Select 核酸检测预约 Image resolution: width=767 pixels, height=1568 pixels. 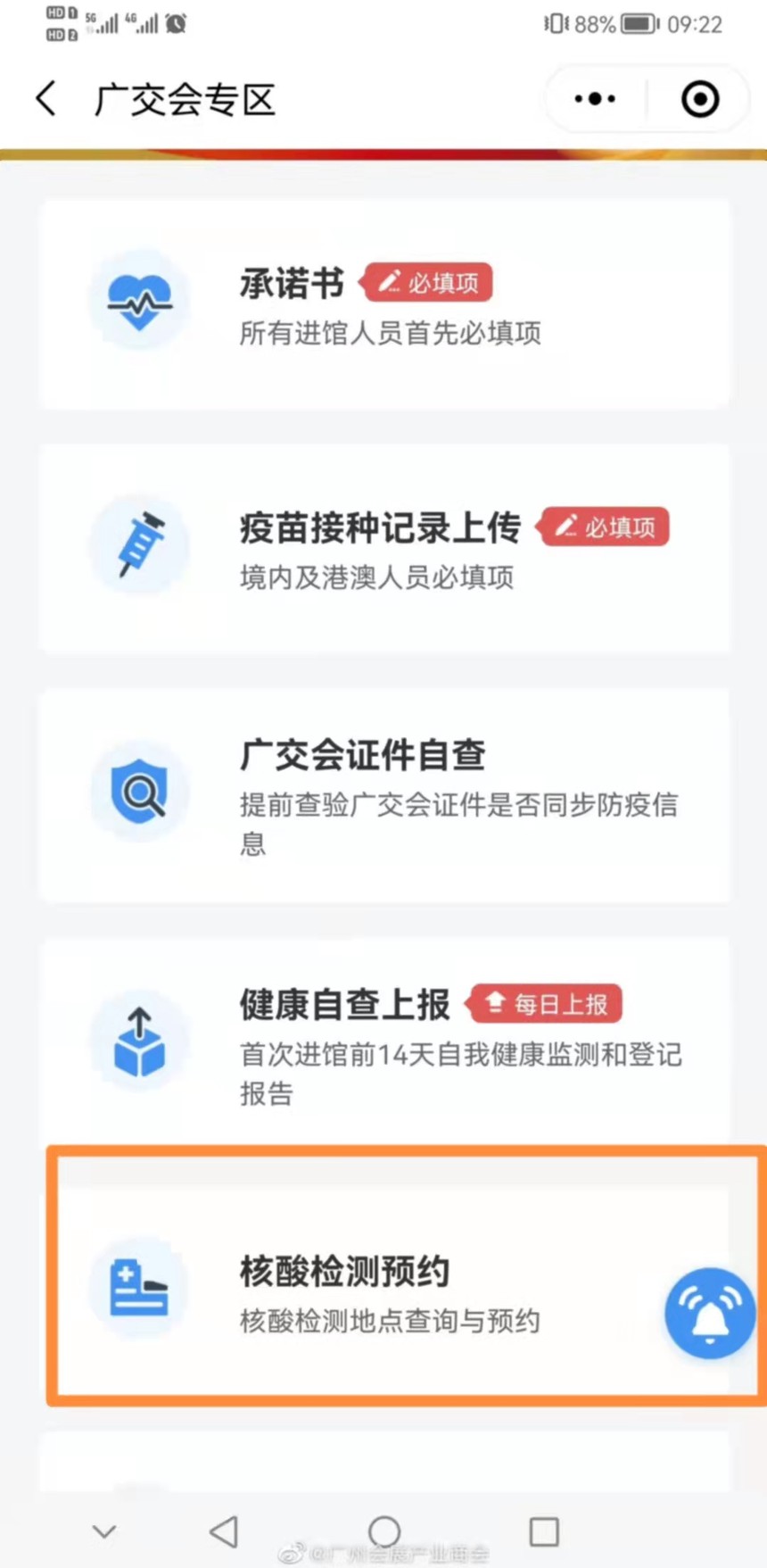point(384,1291)
